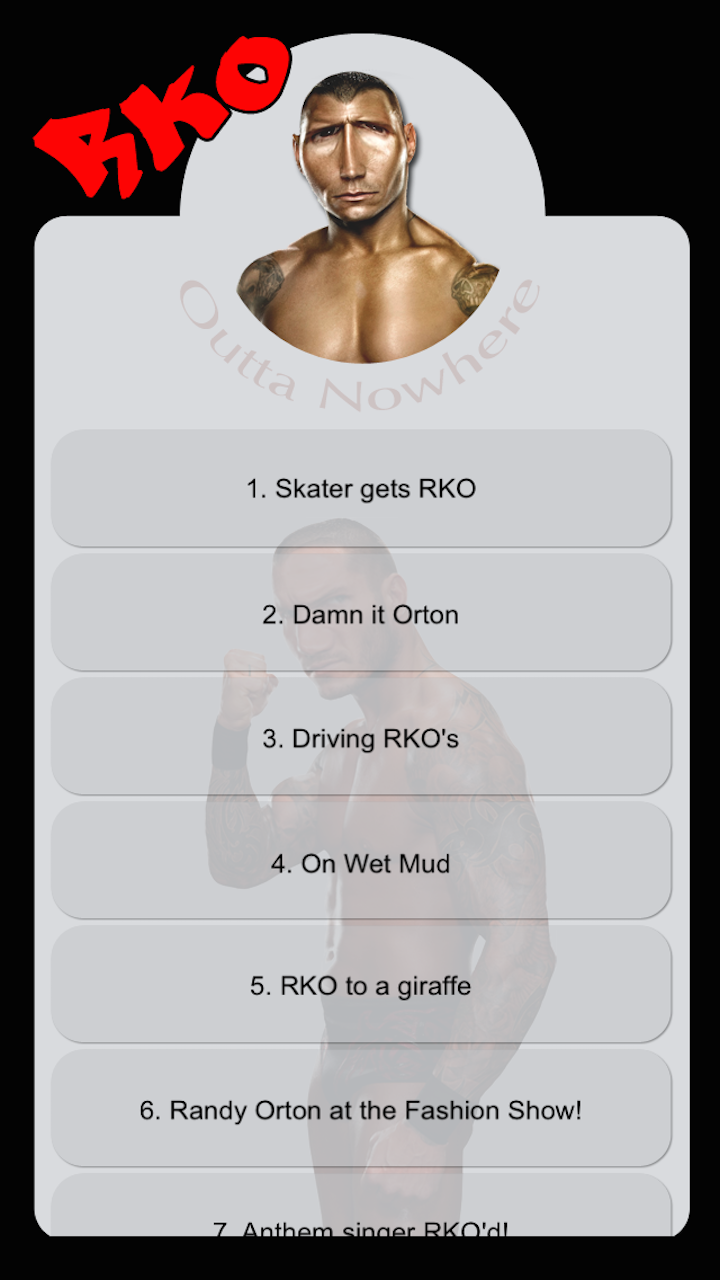
Task: Select the "Driving RKO's" sound clip
Action: click(360, 739)
